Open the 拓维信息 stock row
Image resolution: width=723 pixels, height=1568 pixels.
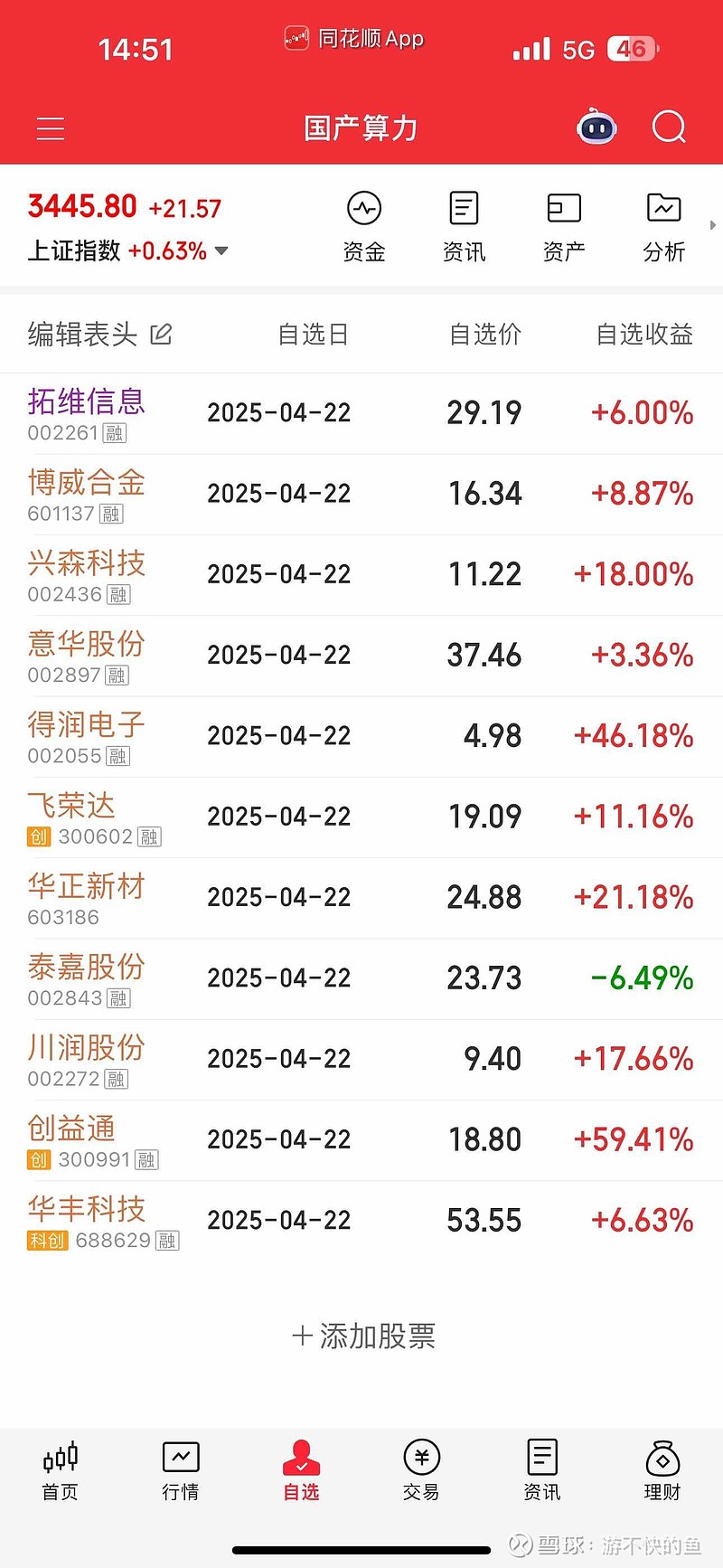[361, 414]
